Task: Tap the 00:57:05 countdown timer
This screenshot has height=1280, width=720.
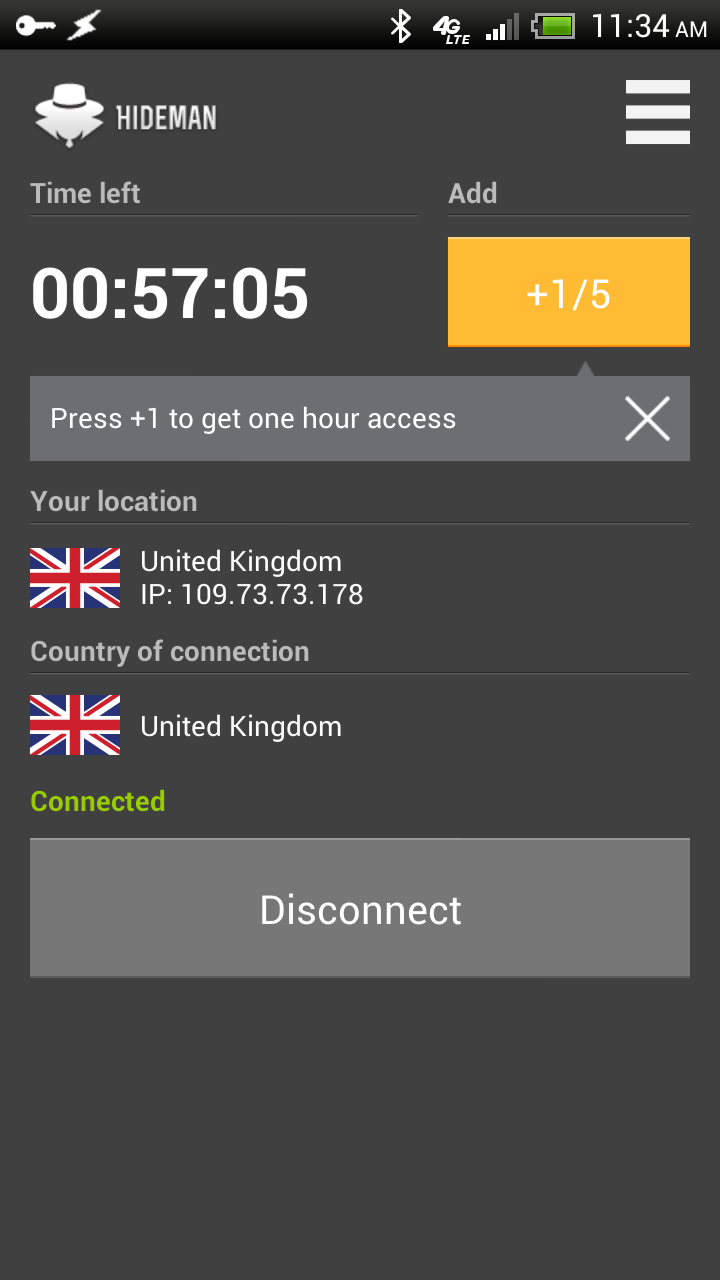Action: [172, 292]
